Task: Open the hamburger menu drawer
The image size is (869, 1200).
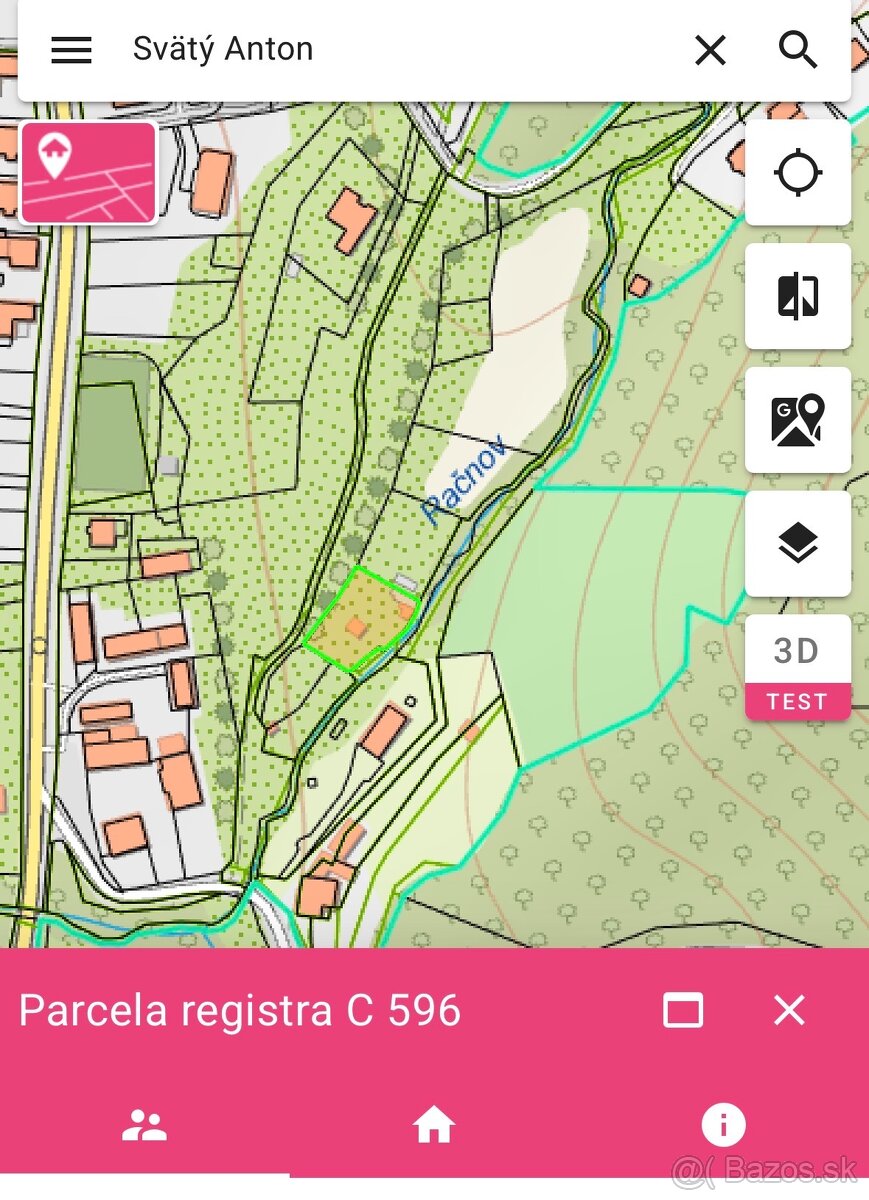Action: click(71, 50)
